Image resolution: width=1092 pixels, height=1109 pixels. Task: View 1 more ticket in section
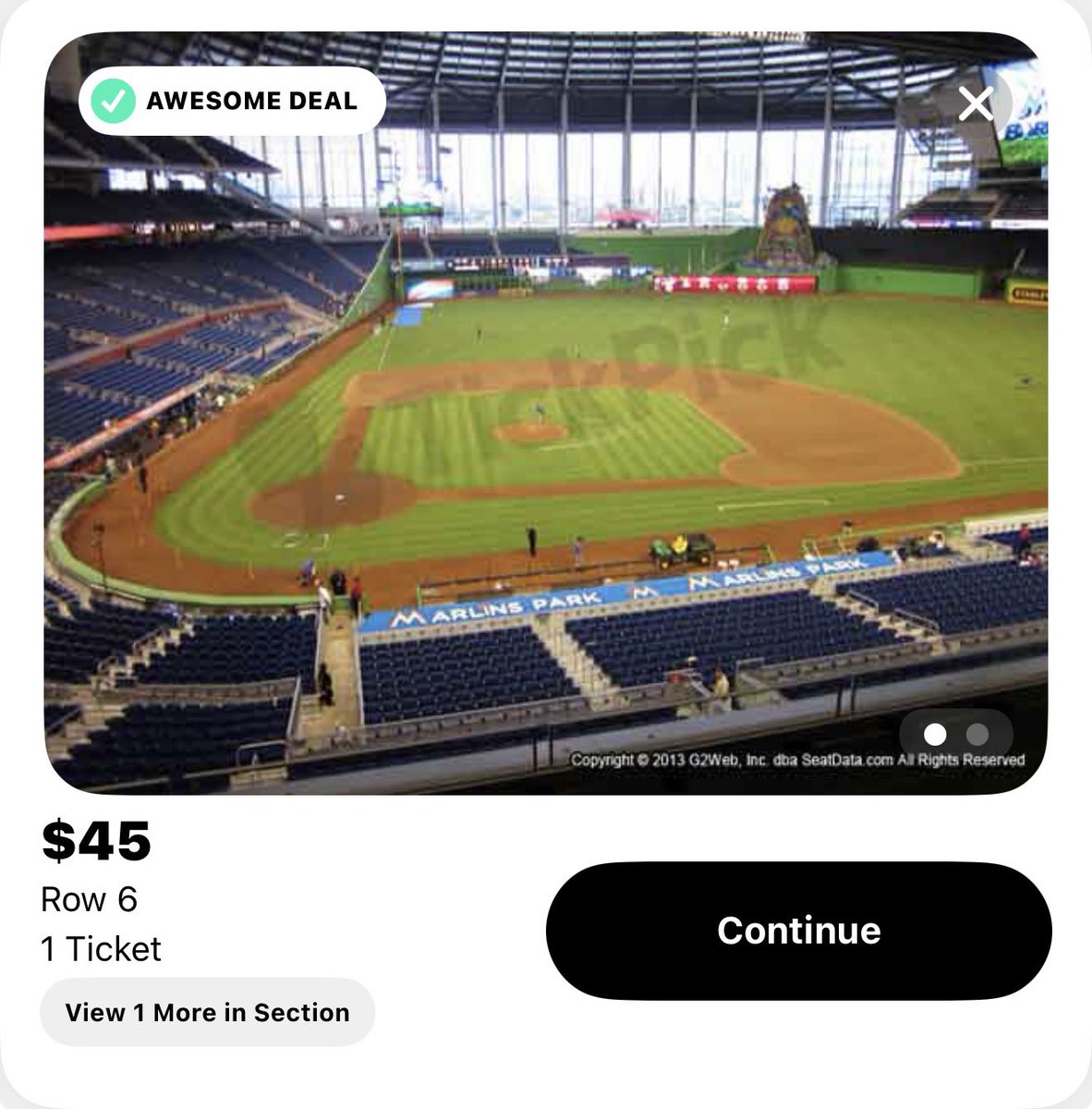(x=207, y=1013)
